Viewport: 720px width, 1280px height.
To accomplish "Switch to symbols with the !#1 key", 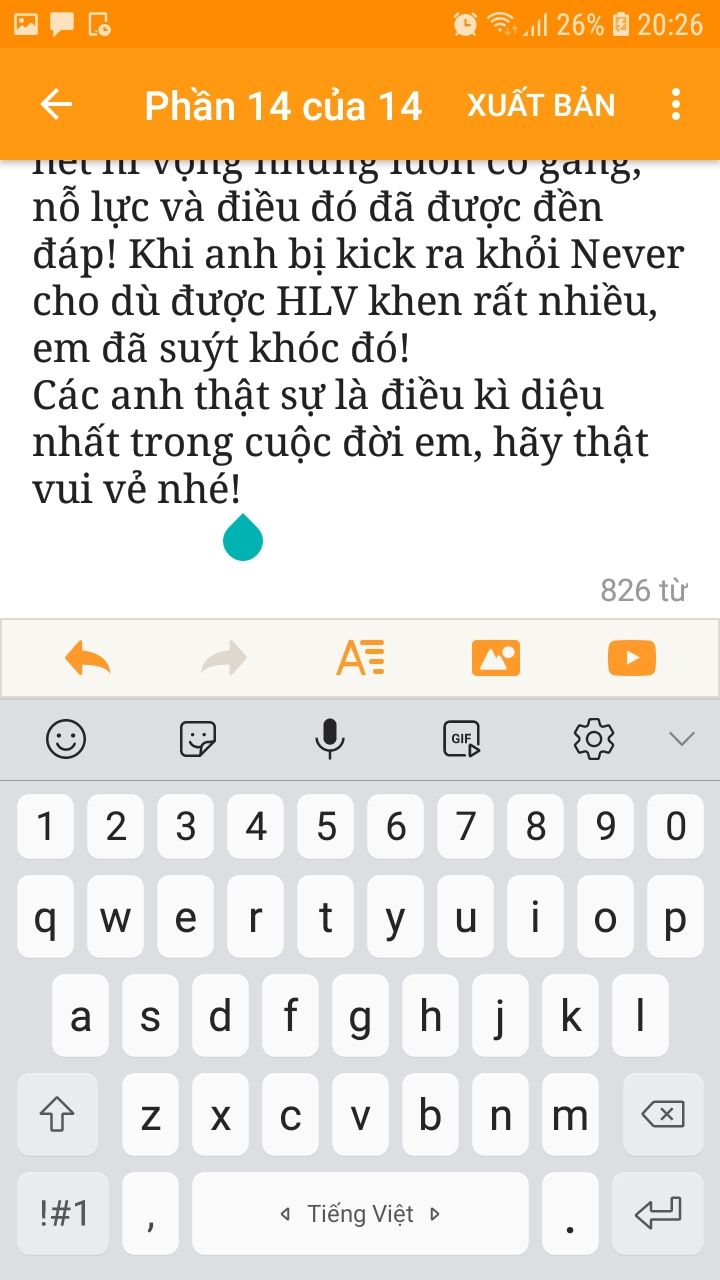I will 64,1213.
